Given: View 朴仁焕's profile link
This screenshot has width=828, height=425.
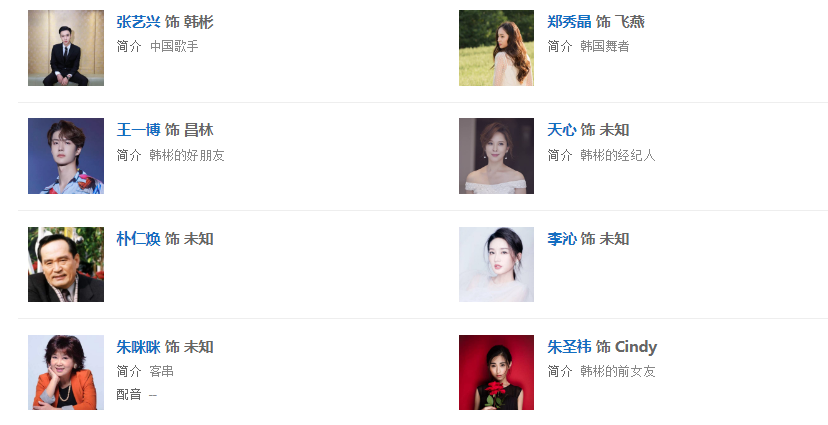Looking at the screenshot, I should (138, 239).
